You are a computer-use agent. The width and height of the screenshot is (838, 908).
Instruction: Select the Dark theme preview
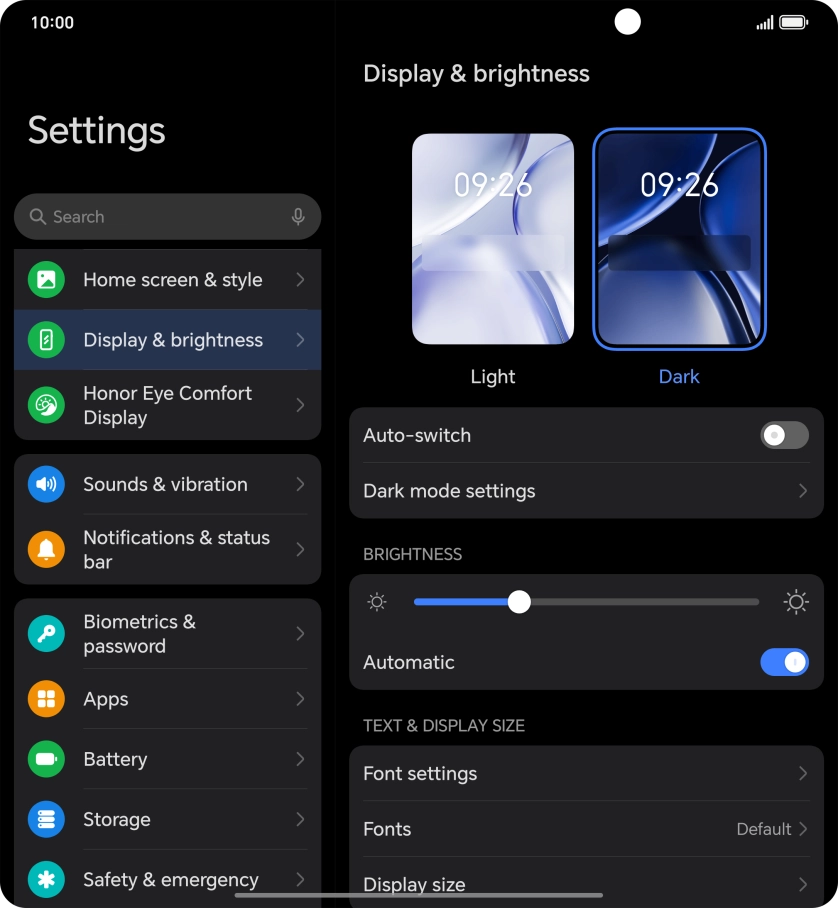pos(679,239)
